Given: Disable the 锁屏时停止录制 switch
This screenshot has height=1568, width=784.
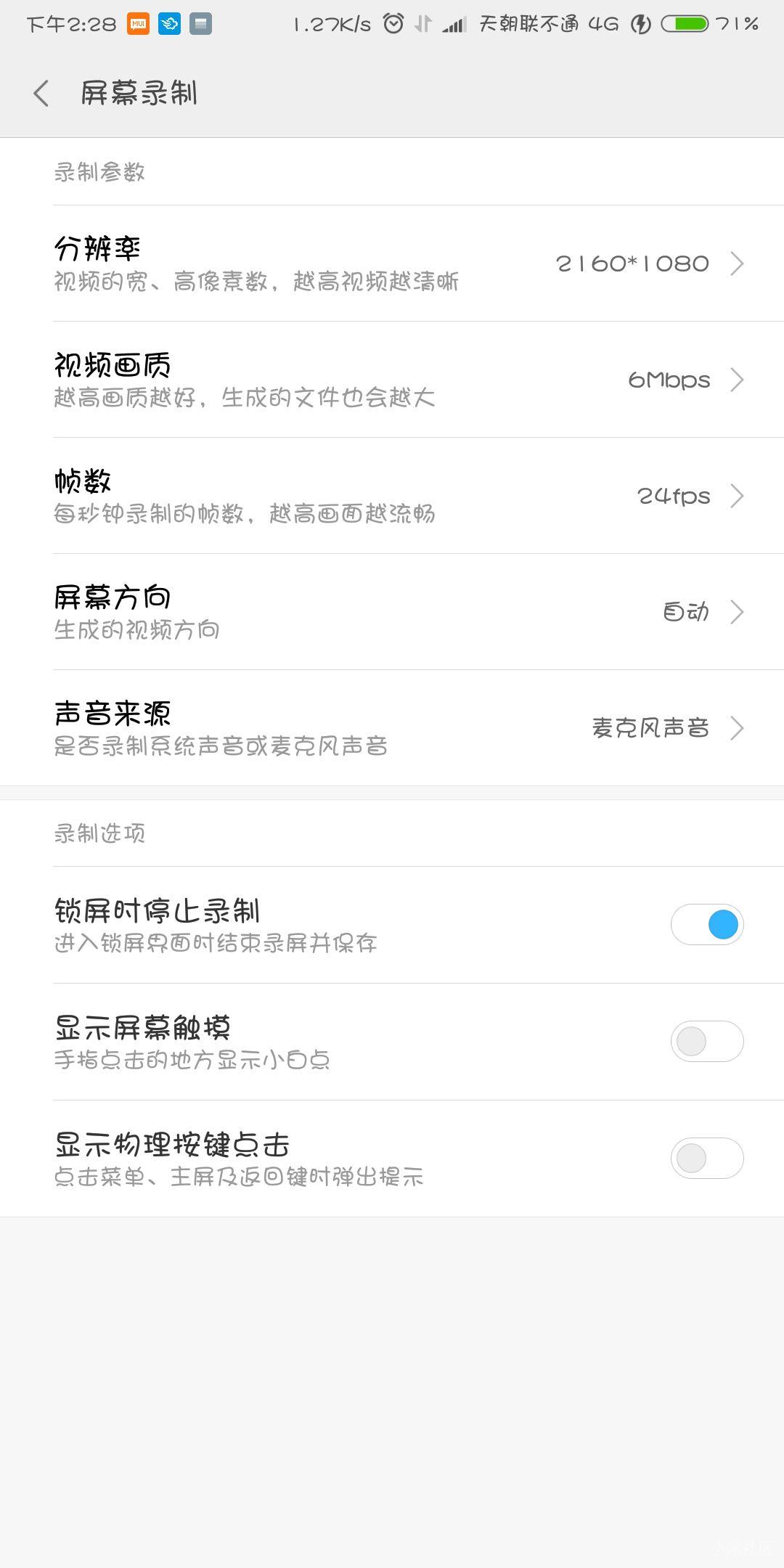Looking at the screenshot, I should tap(707, 925).
